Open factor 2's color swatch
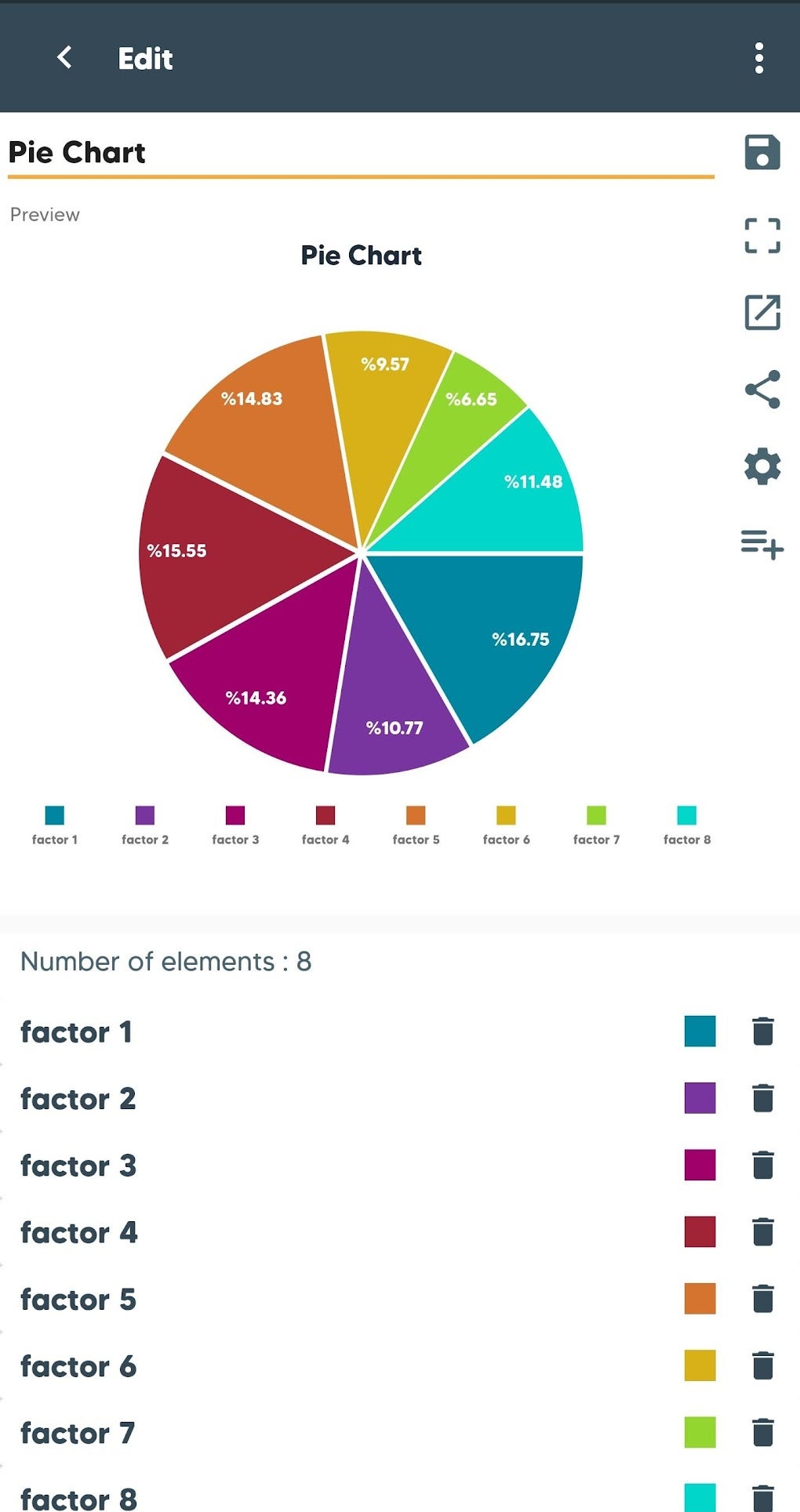The height and width of the screenshot is (1512, 800). point(699,1098)
